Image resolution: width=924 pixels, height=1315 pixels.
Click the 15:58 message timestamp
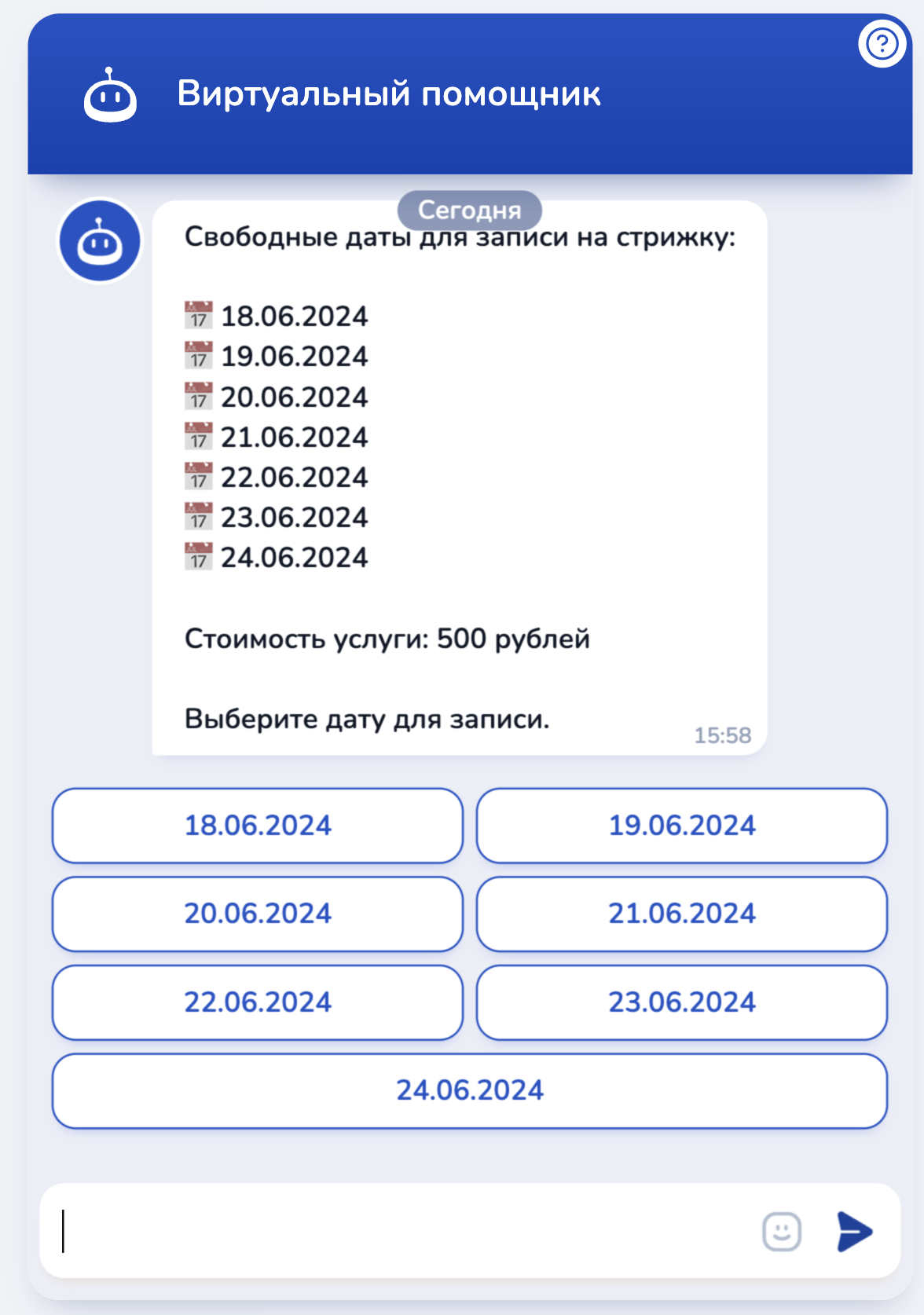pos(722,735)
